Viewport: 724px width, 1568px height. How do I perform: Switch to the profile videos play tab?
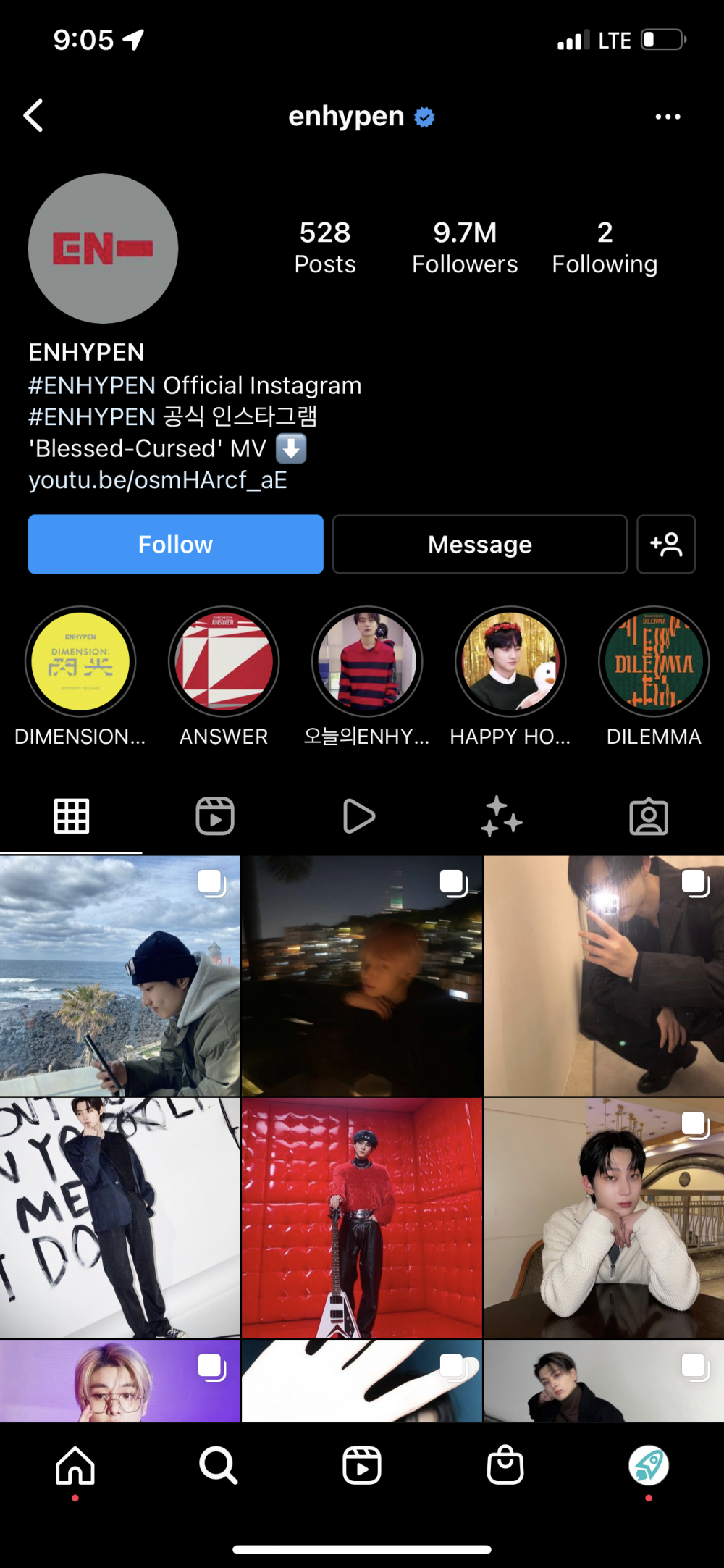[358, 816]
